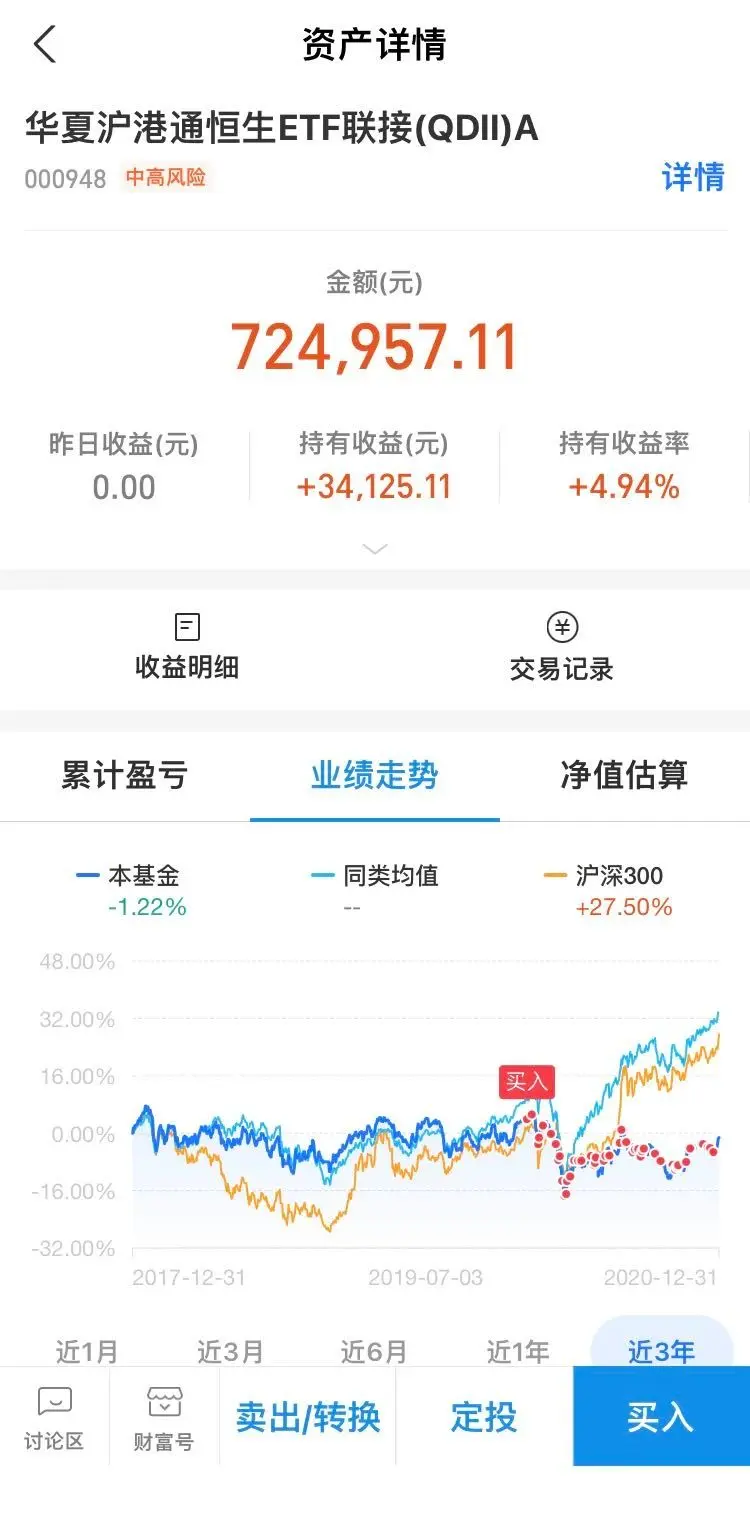Tap the blue 买入 buy button
The width and height of the screenshot is (750, 1528).
tap(660, 1417)
